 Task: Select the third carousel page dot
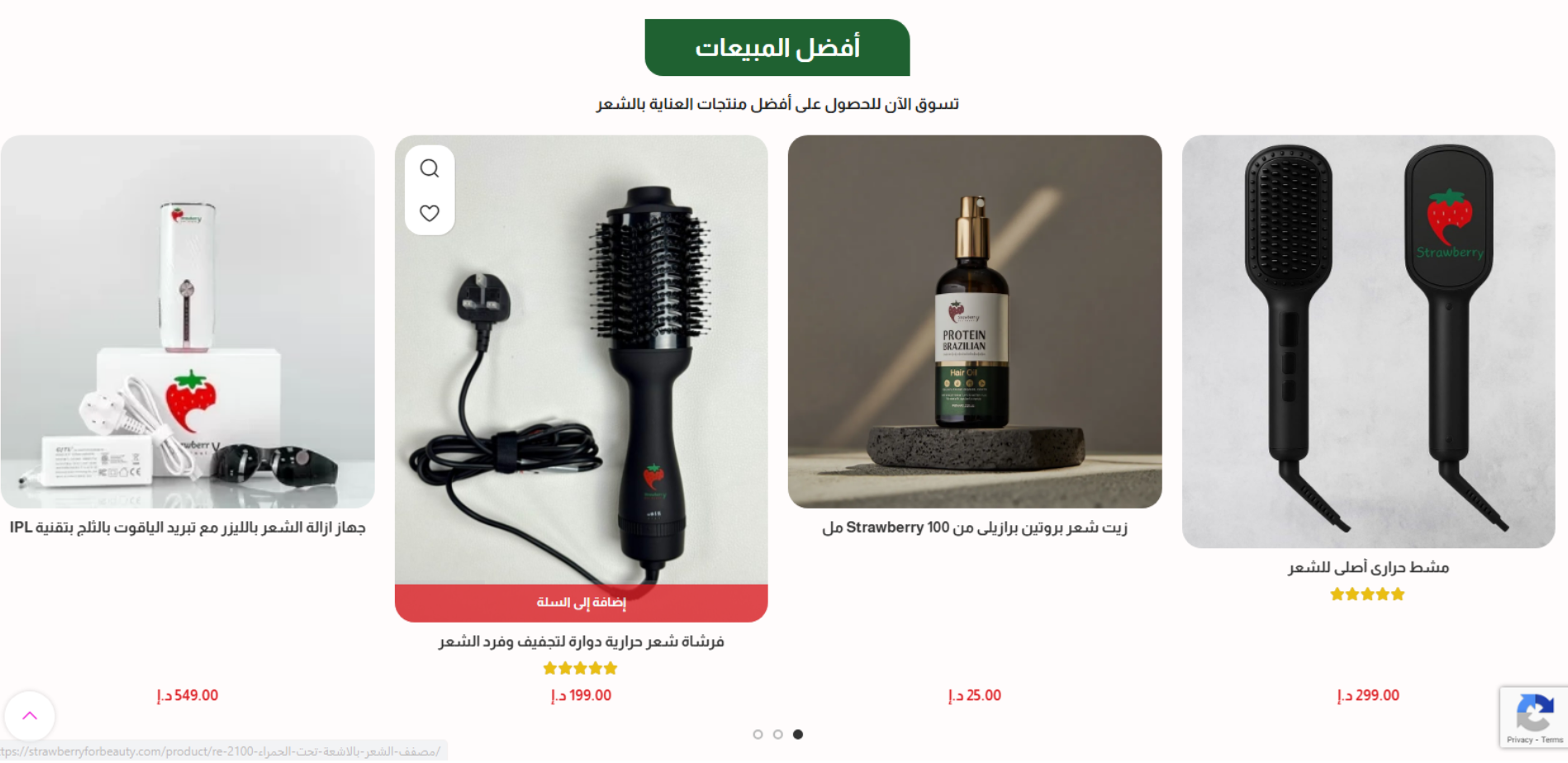[798, 734]
